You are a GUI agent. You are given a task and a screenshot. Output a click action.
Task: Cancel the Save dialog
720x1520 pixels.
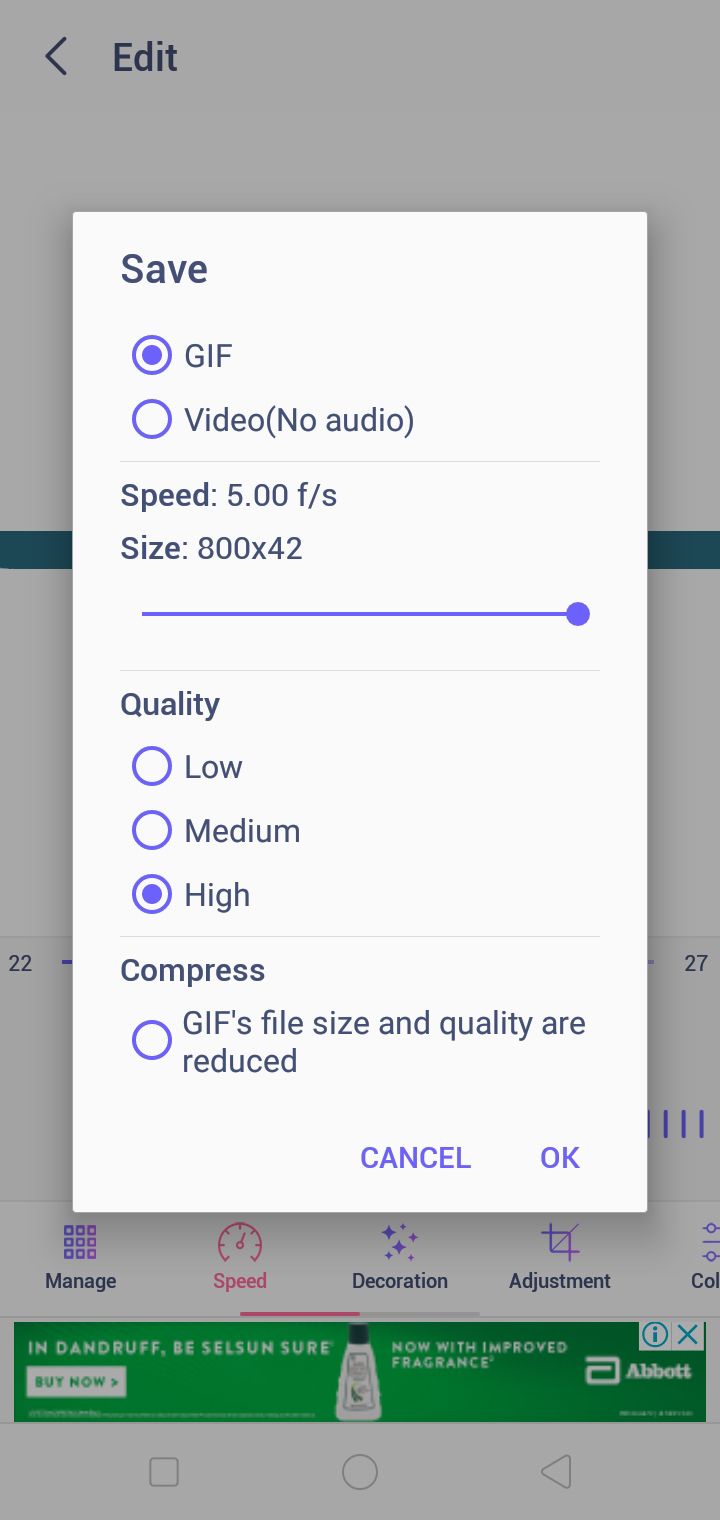(415, 1157)
